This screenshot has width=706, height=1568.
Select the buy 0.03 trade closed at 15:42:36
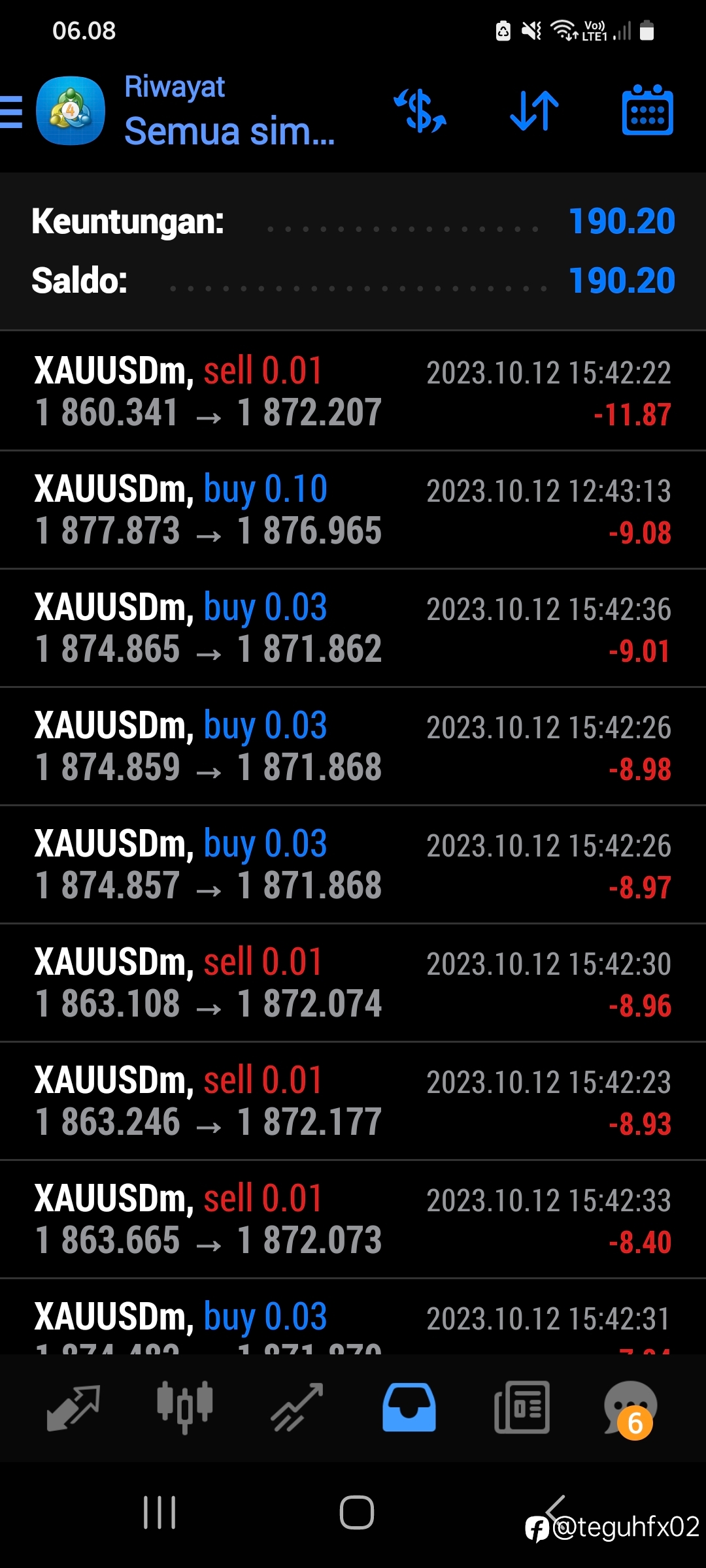pos(353,628)
